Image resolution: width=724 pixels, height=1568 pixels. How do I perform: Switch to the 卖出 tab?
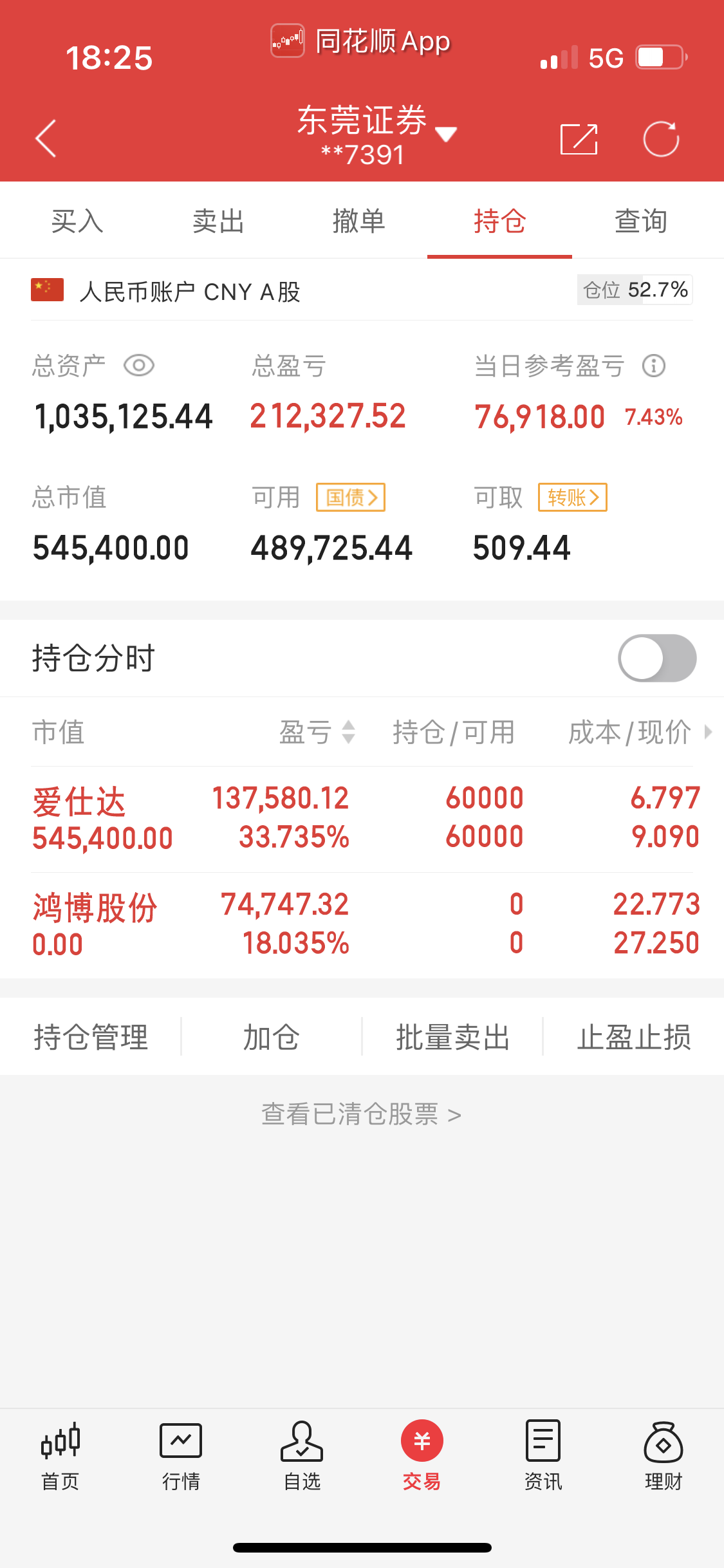(219, 220)
